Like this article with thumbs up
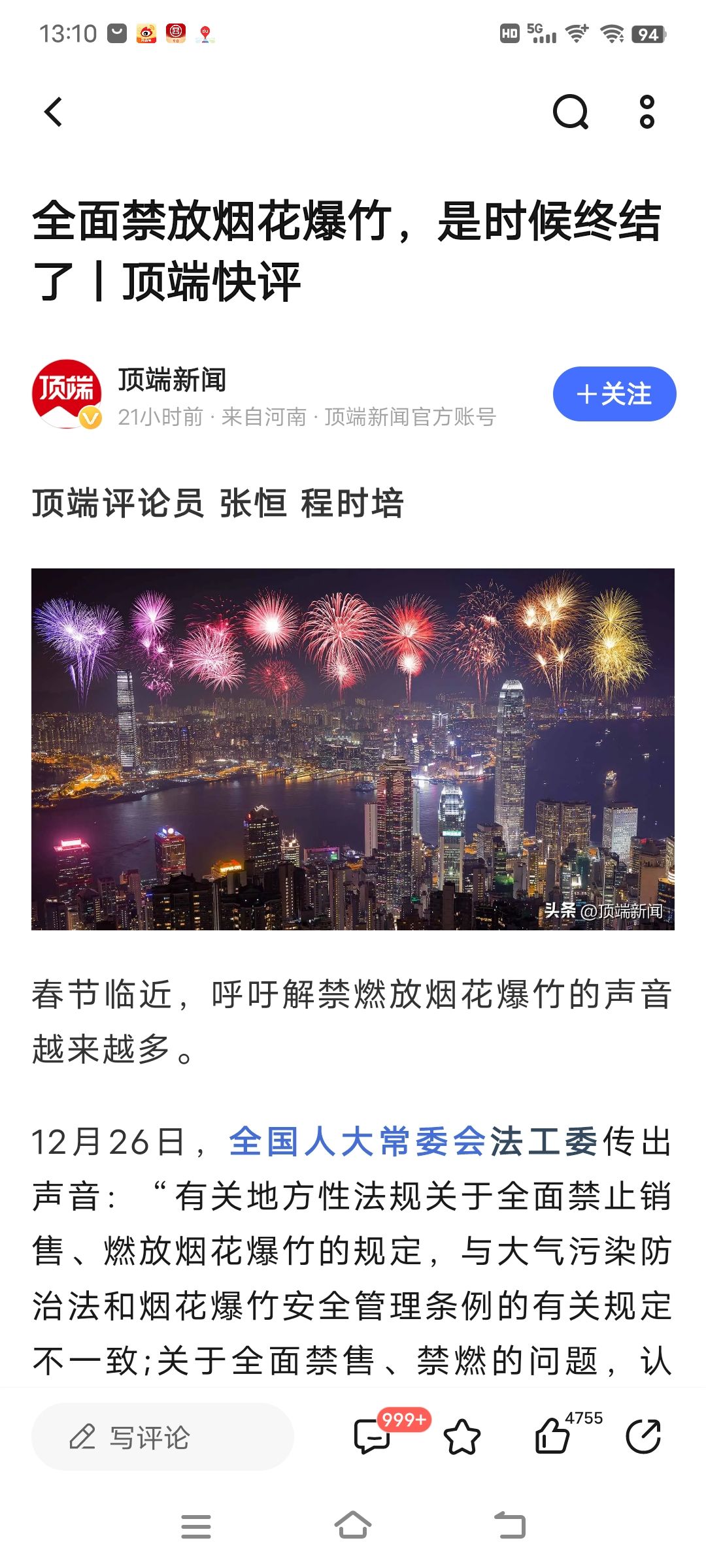 point(552,1437)
